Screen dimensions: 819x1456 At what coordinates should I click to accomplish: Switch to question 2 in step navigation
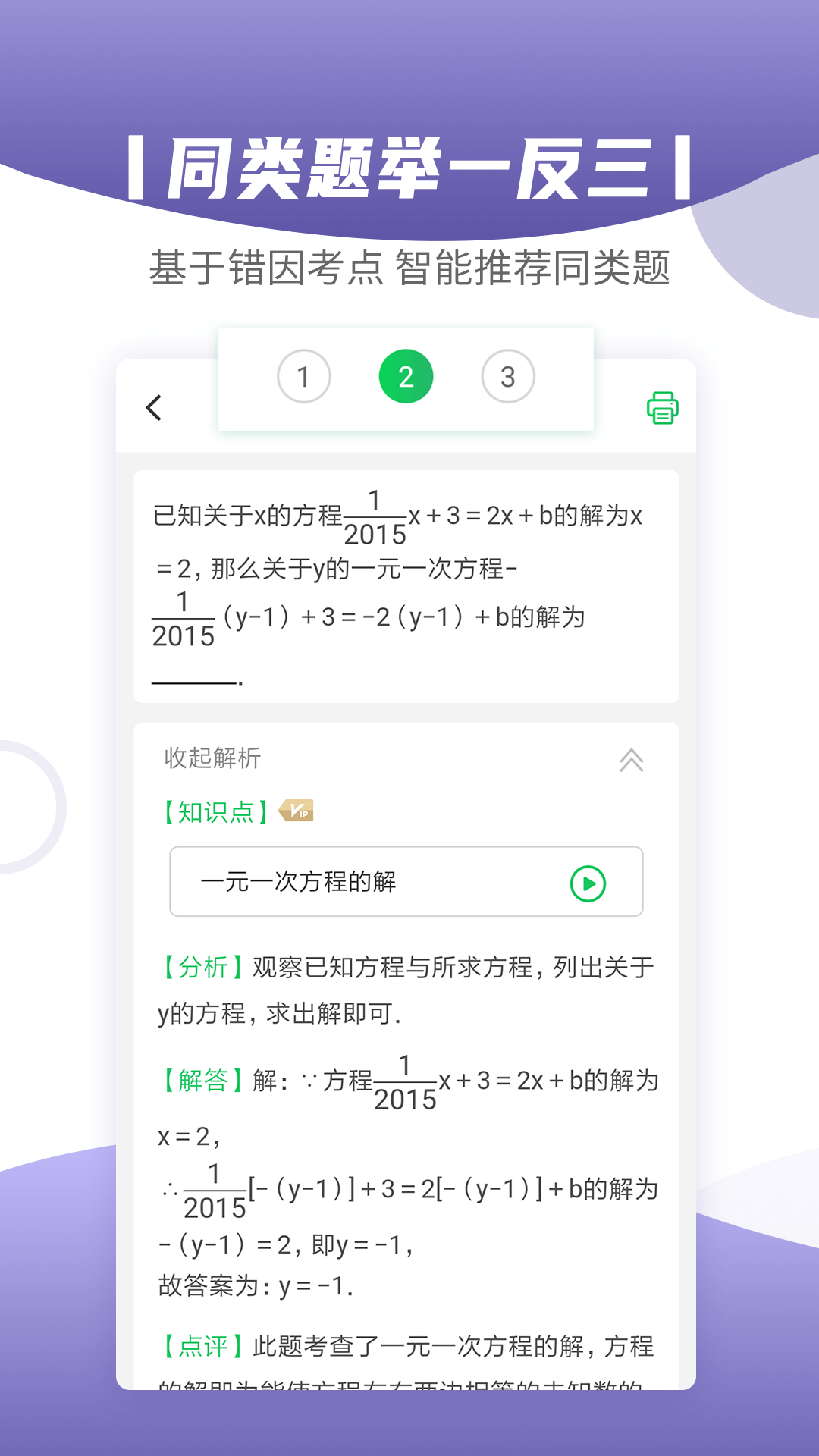tap(406, 374)
